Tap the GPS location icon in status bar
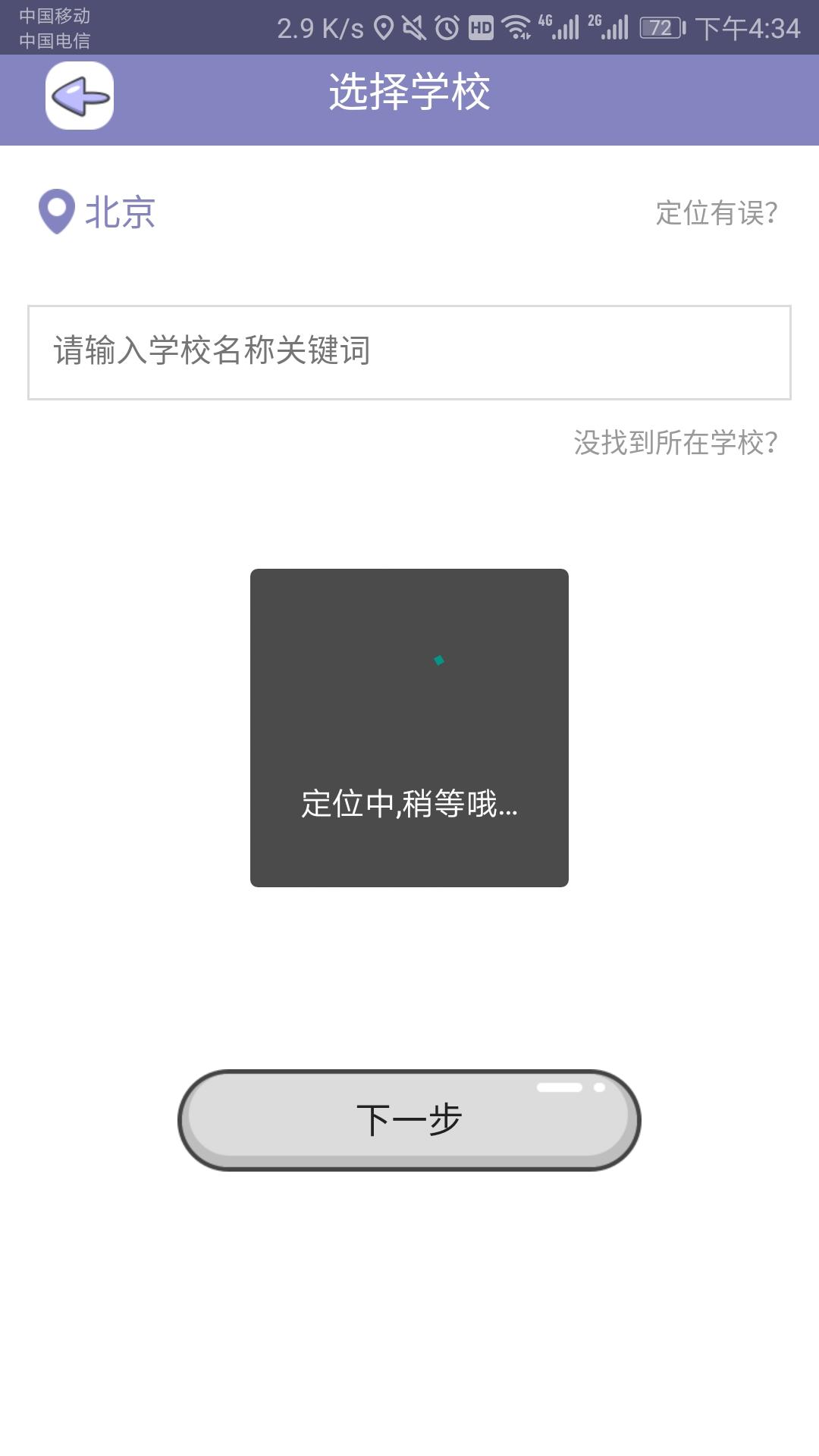Screen dimensions: 819x1456 pyautogui.click(x=385, y=25)
